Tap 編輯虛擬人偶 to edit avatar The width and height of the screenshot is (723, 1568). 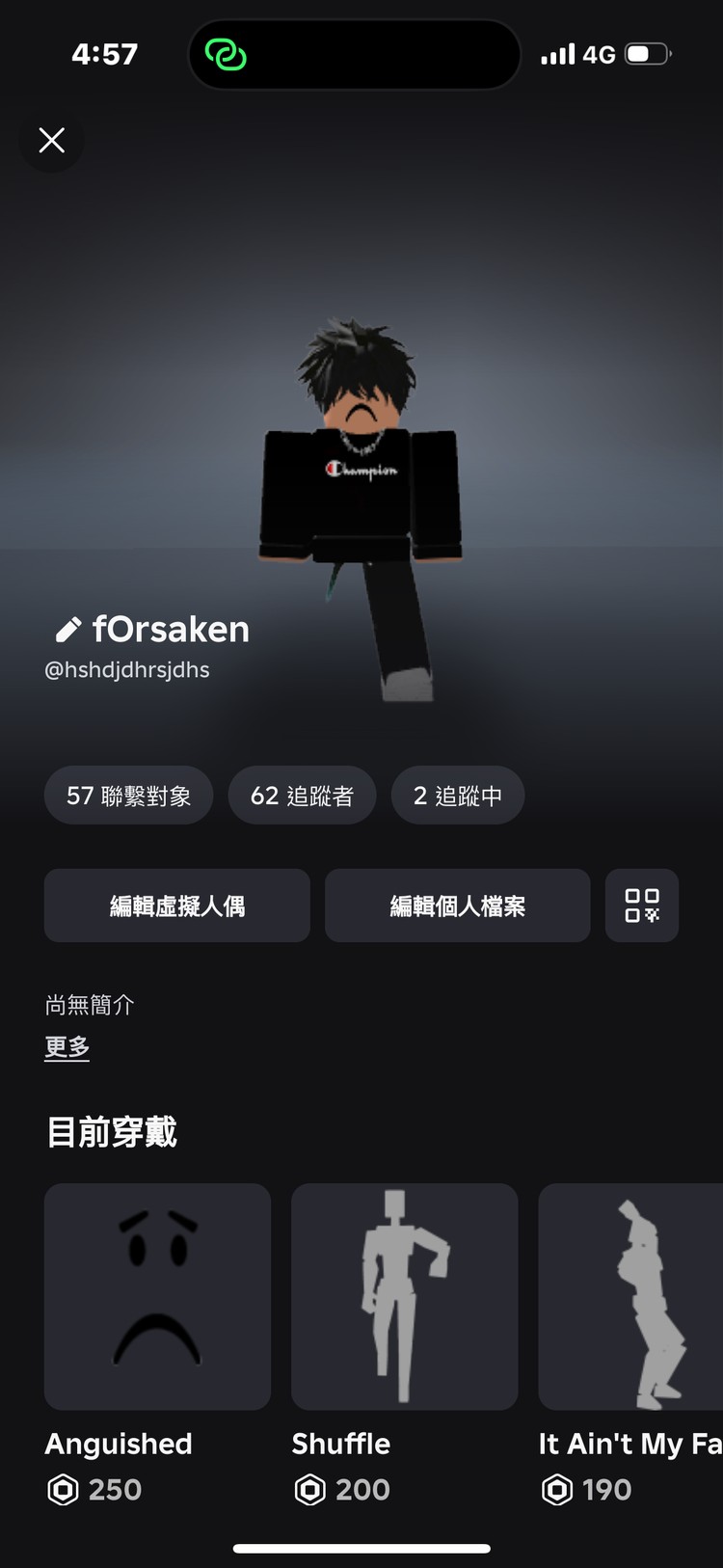[x=177, y=906]
